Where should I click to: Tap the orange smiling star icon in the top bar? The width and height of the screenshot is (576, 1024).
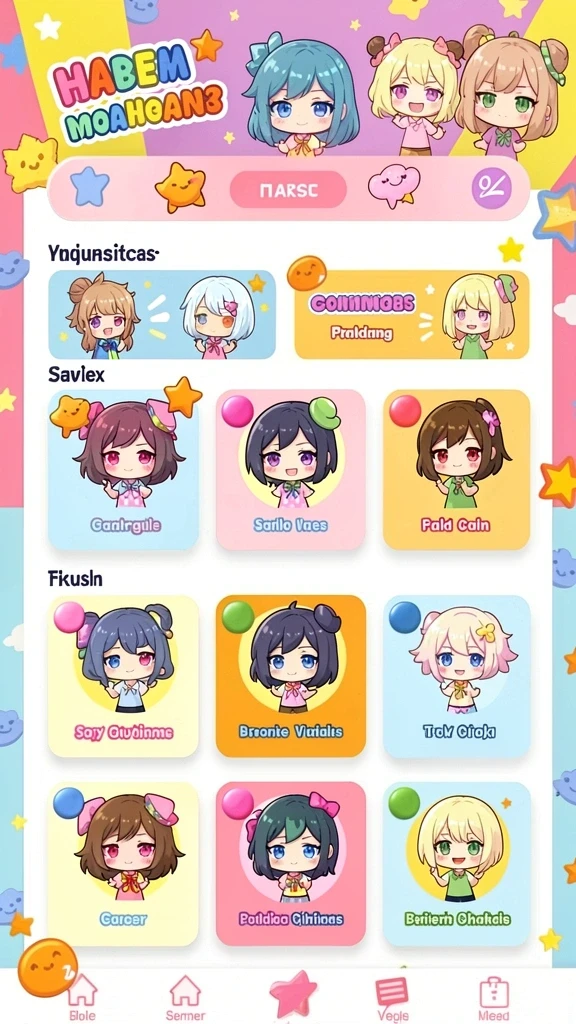[181, 187]
